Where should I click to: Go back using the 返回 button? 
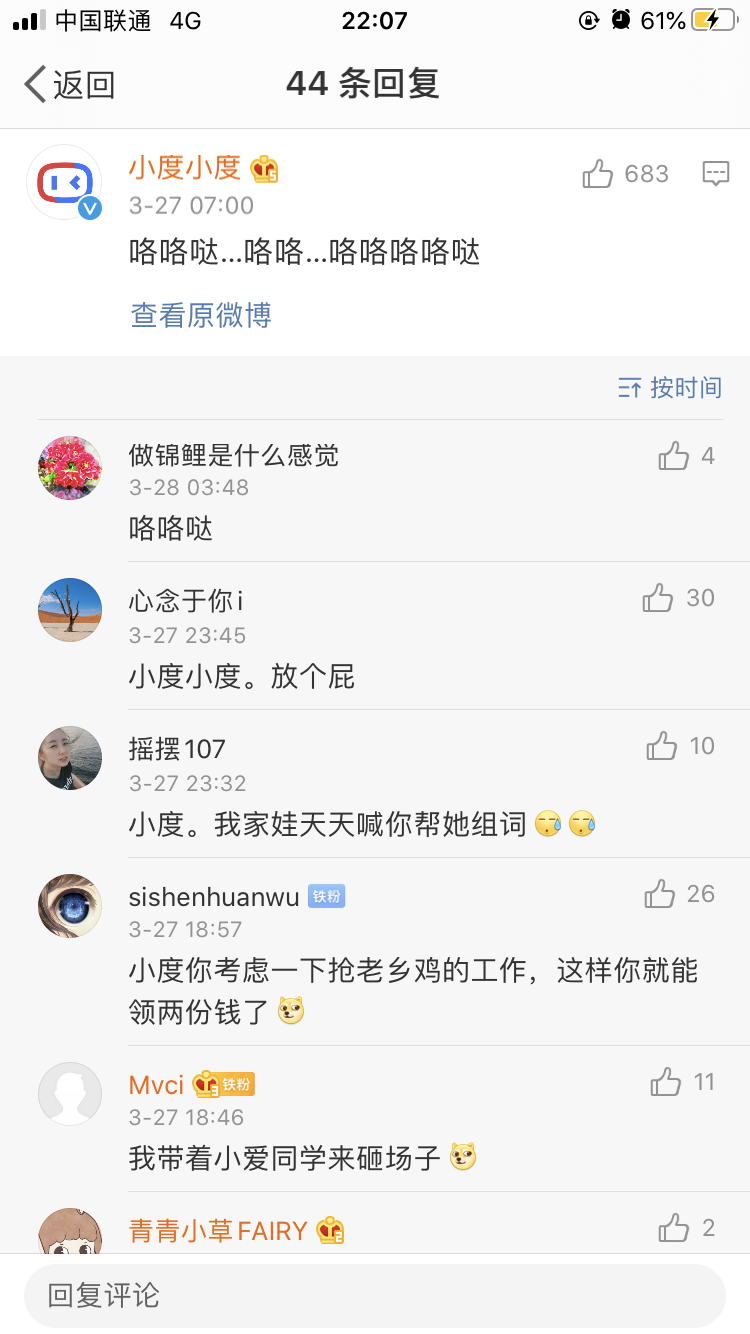pos(70,85)
